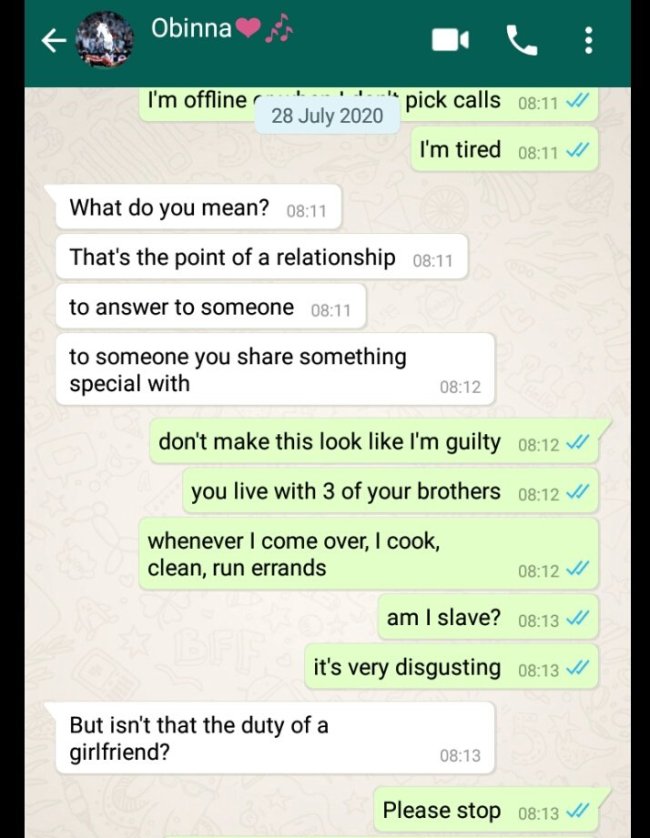Start a video call with Obinna
Viewport: 650px width, 838px height.
pos(449,40)
